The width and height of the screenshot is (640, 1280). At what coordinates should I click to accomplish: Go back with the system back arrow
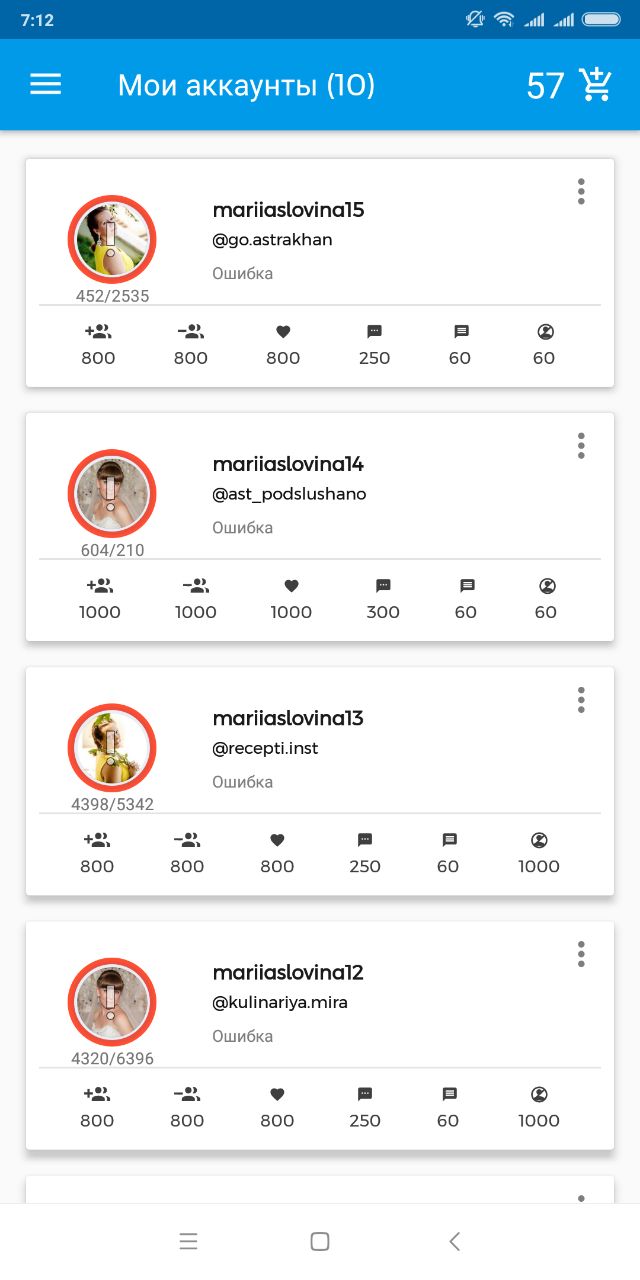[x=454, y=1242]
